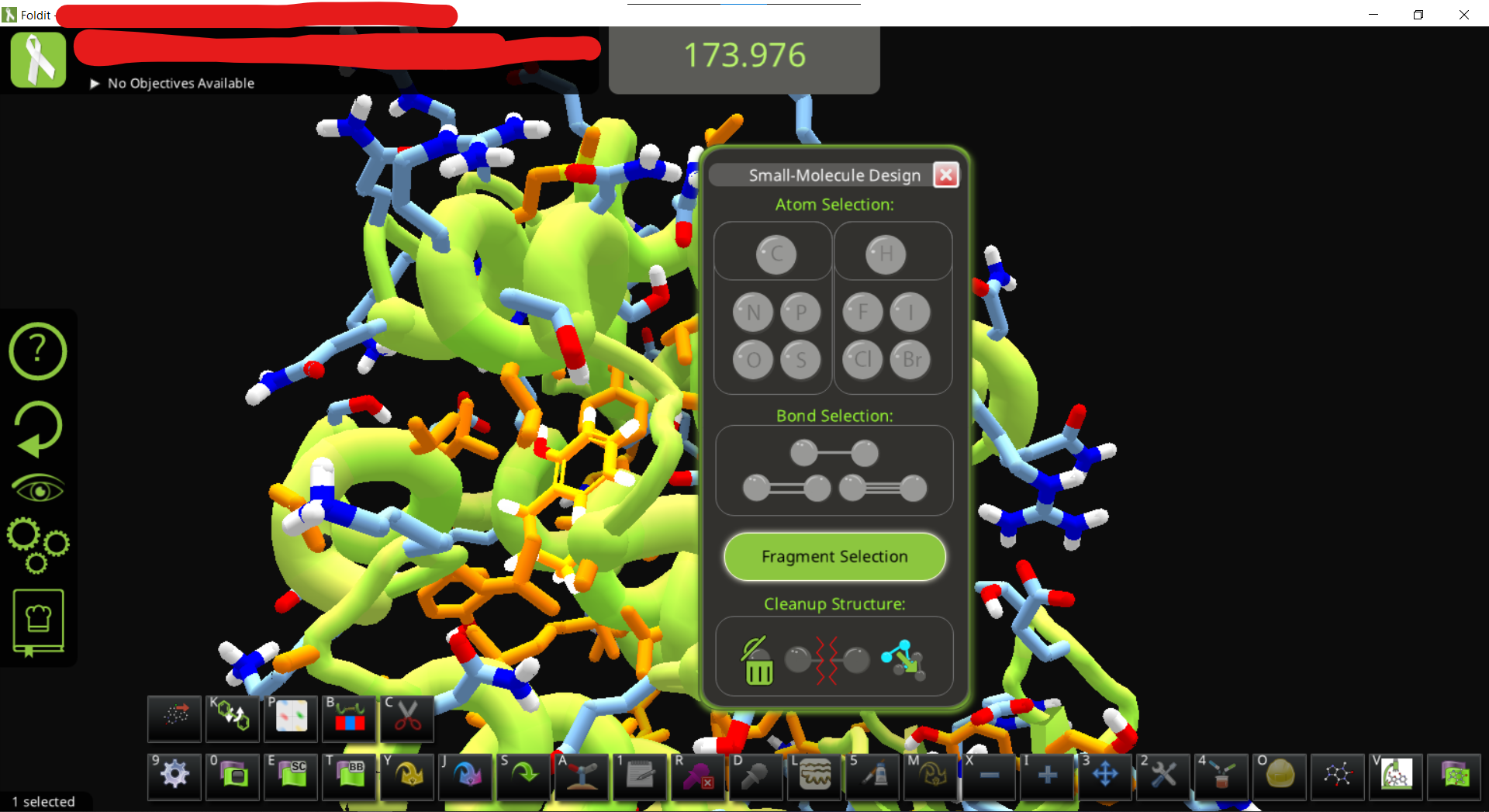Screen dimensions: 1489x812
Task: Tap the delete trash can cleanup tool
Action: tap(758, 662)
